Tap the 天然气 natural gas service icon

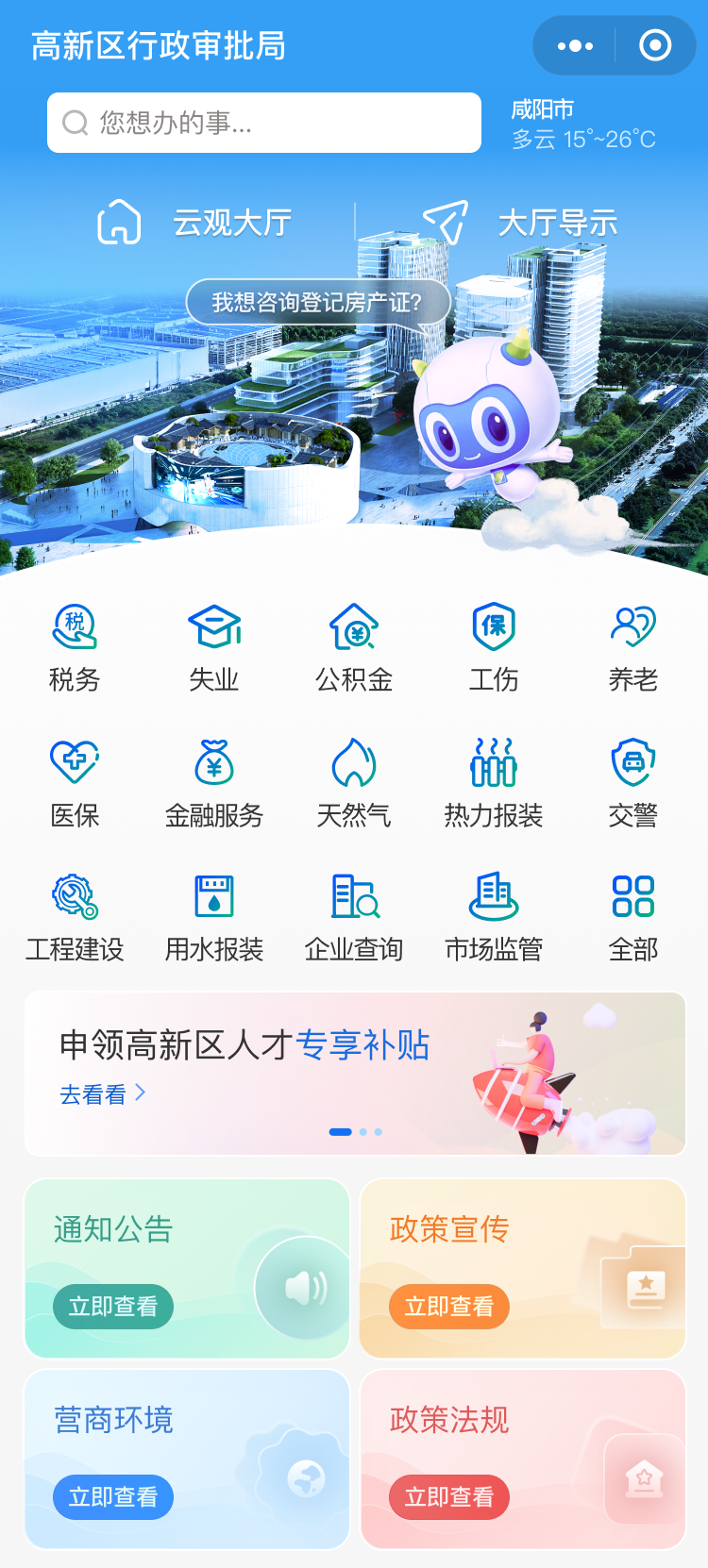[354, 783]
